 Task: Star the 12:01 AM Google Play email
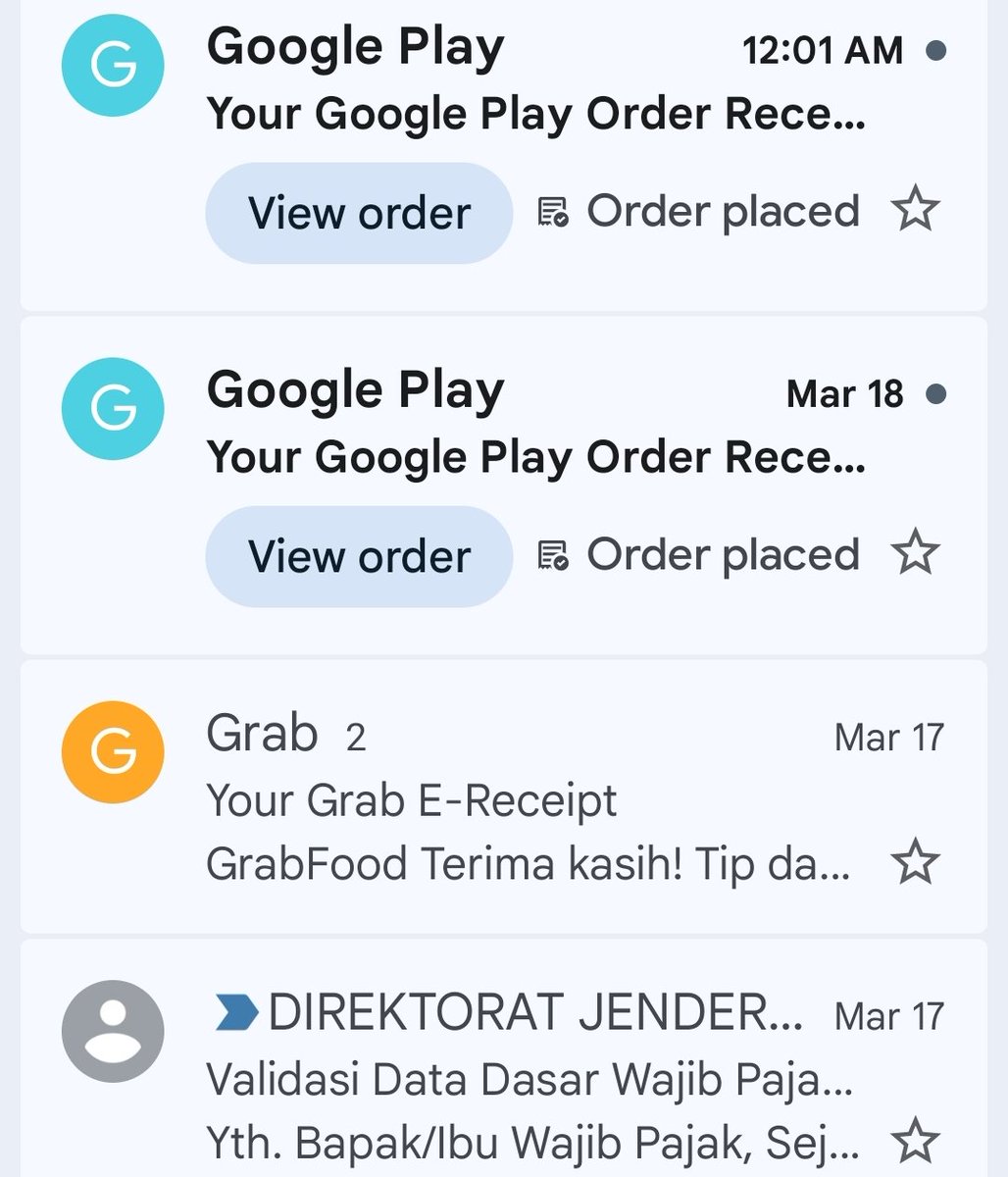(915, 210)
